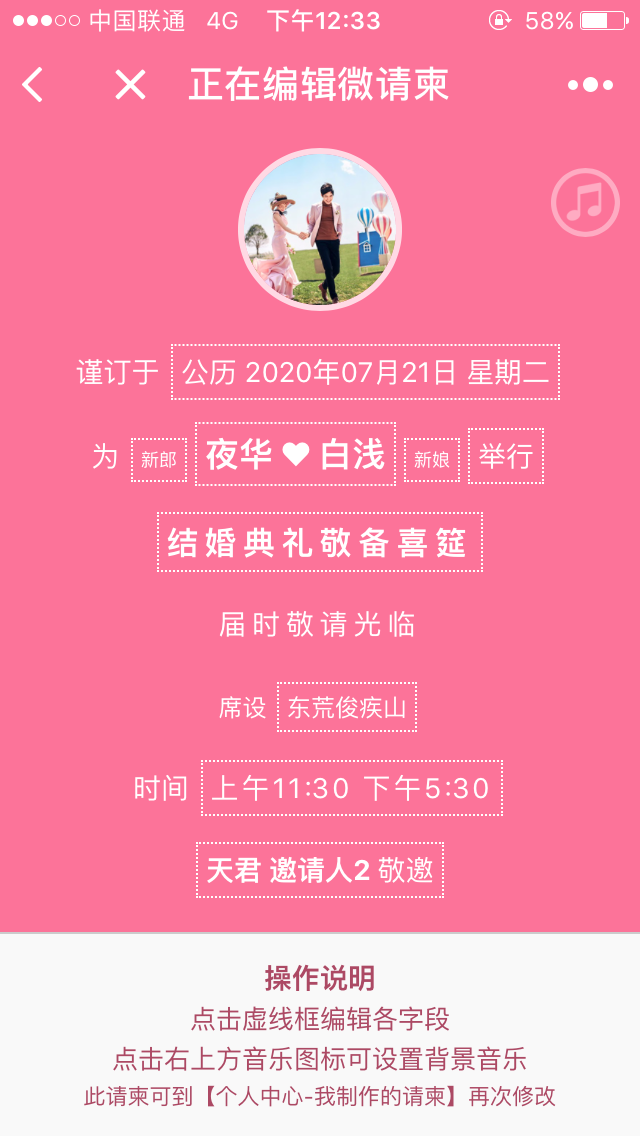640x1136 pixels.
Task: Edit inviter field 天君 邀请人2 敬邀
Action: click(x=320, y=870)
